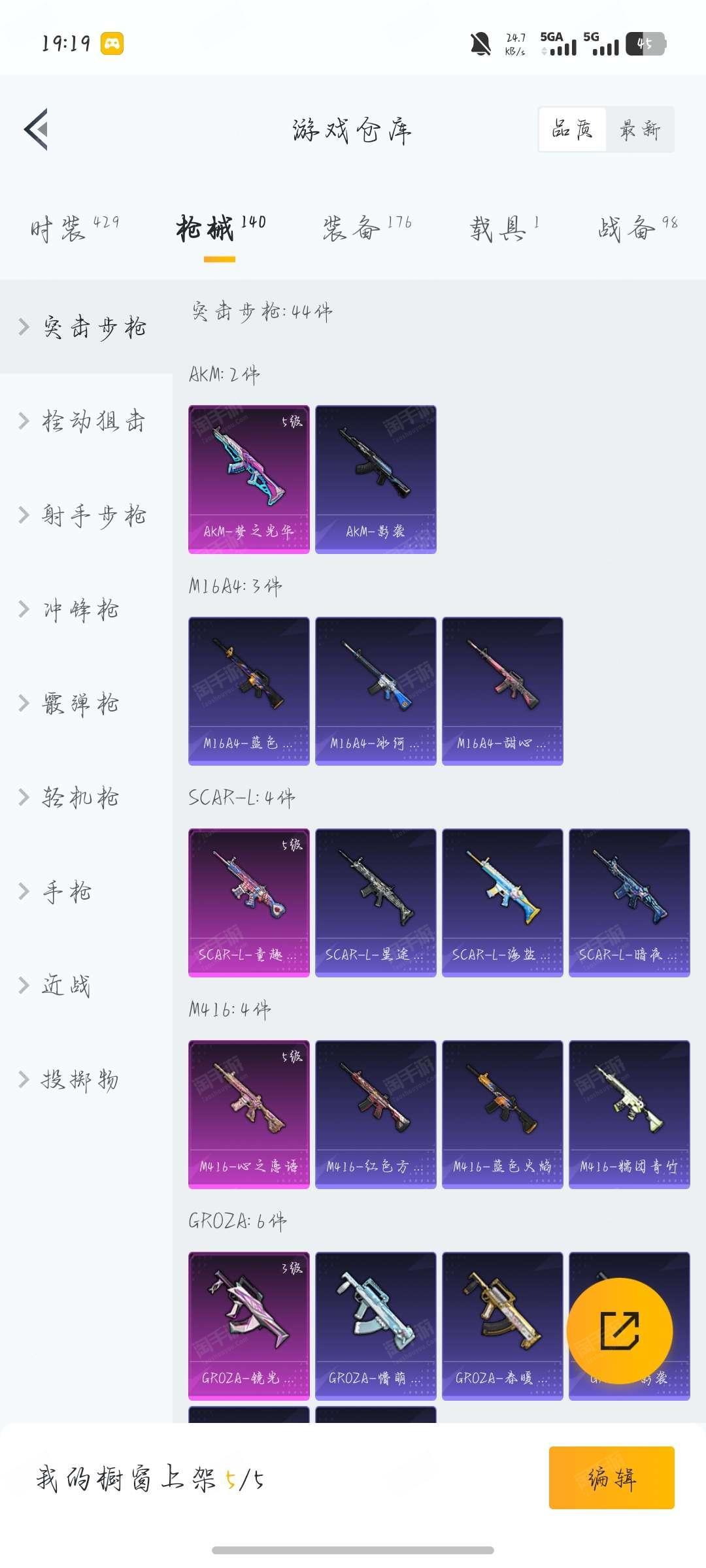Viewport: 706px width, 1568px height.
Task: Open the SCAR-L-童趣 skin card
Action: 249,903
